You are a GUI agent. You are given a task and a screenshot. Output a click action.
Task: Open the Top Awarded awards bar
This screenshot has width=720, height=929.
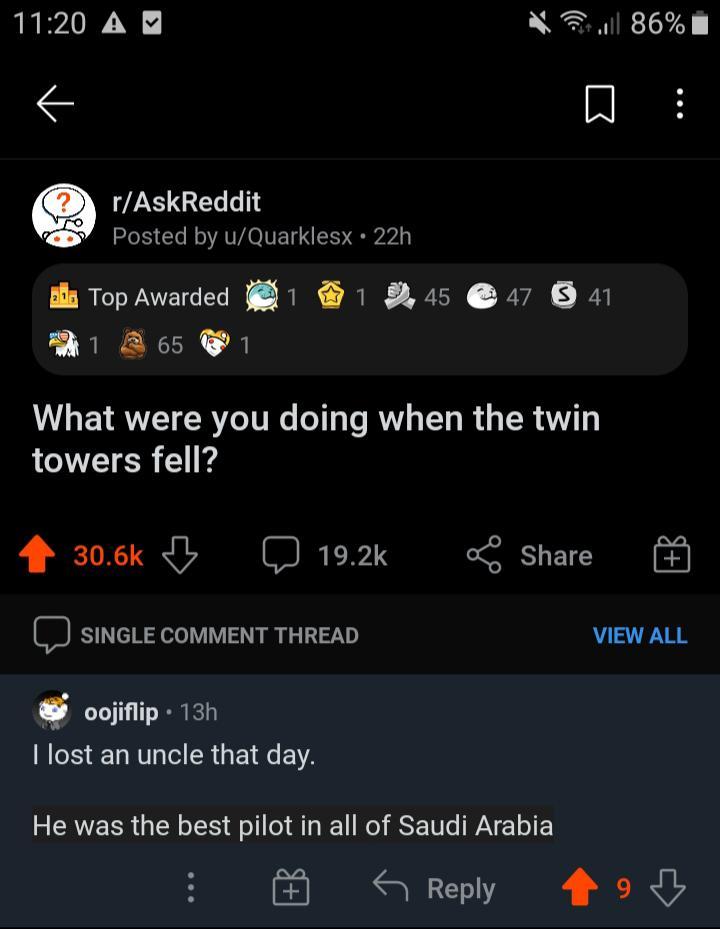[360, 318]
